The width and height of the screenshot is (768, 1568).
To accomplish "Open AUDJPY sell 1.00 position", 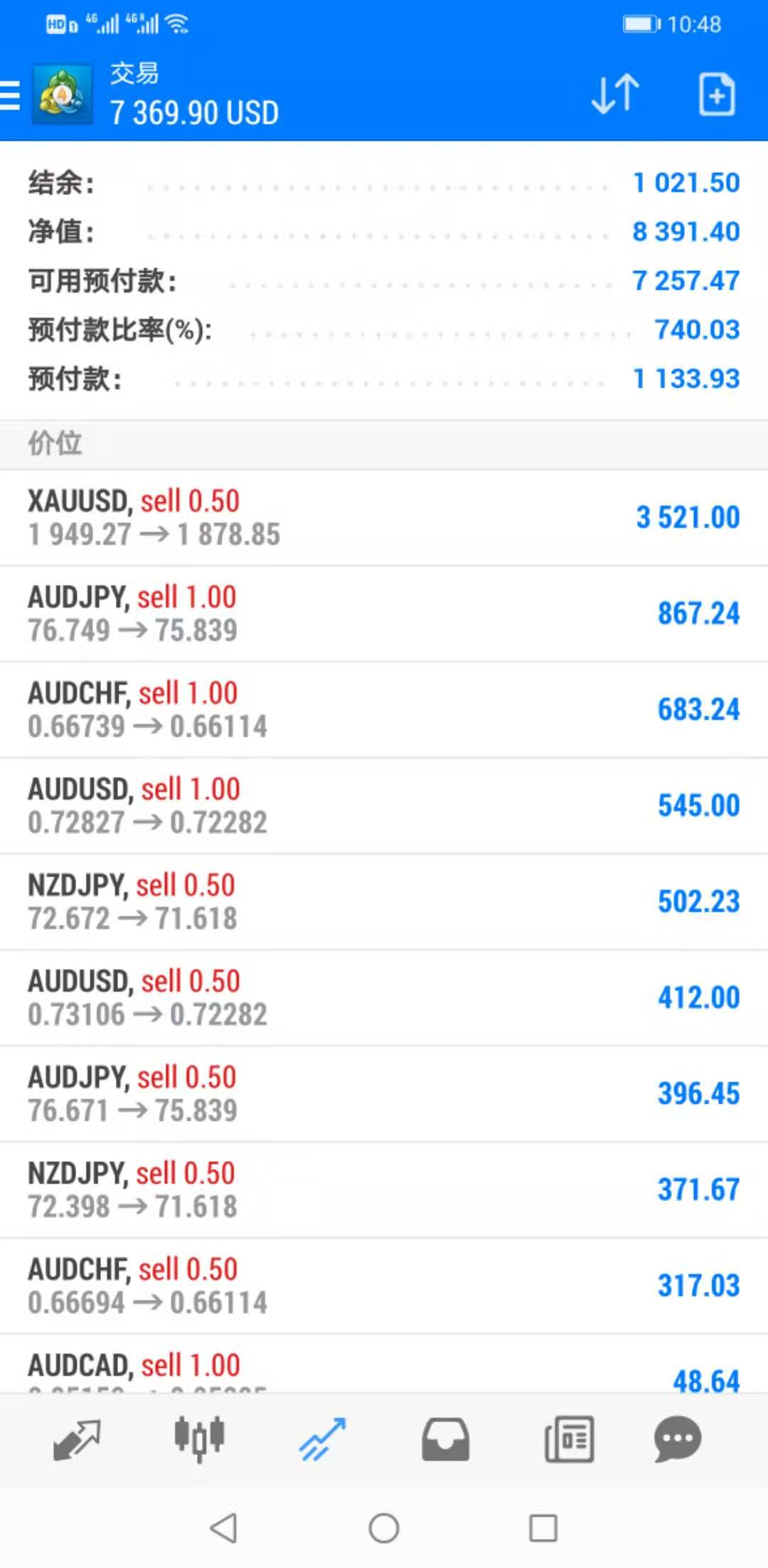I will coord(384,614).
